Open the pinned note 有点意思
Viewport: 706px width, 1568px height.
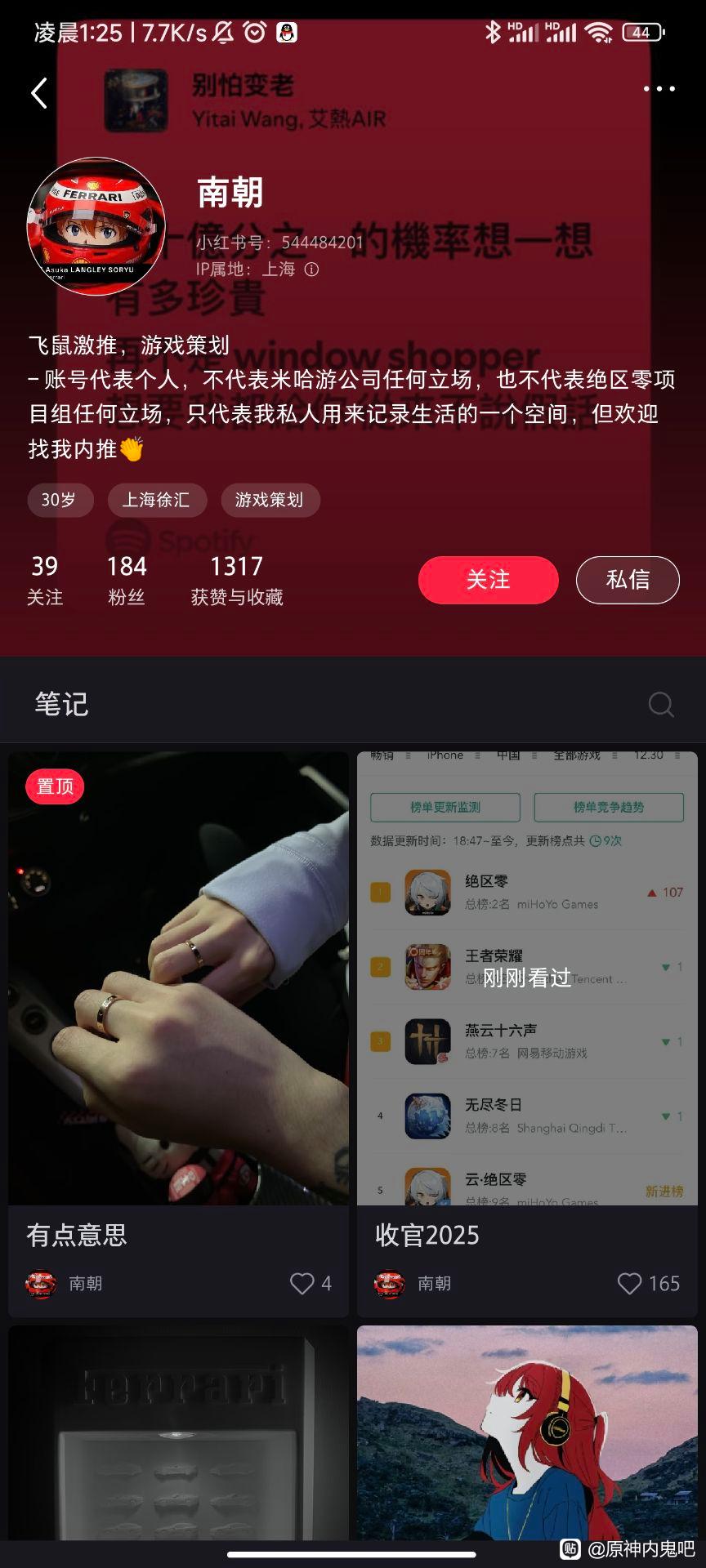tap(178, 978)
